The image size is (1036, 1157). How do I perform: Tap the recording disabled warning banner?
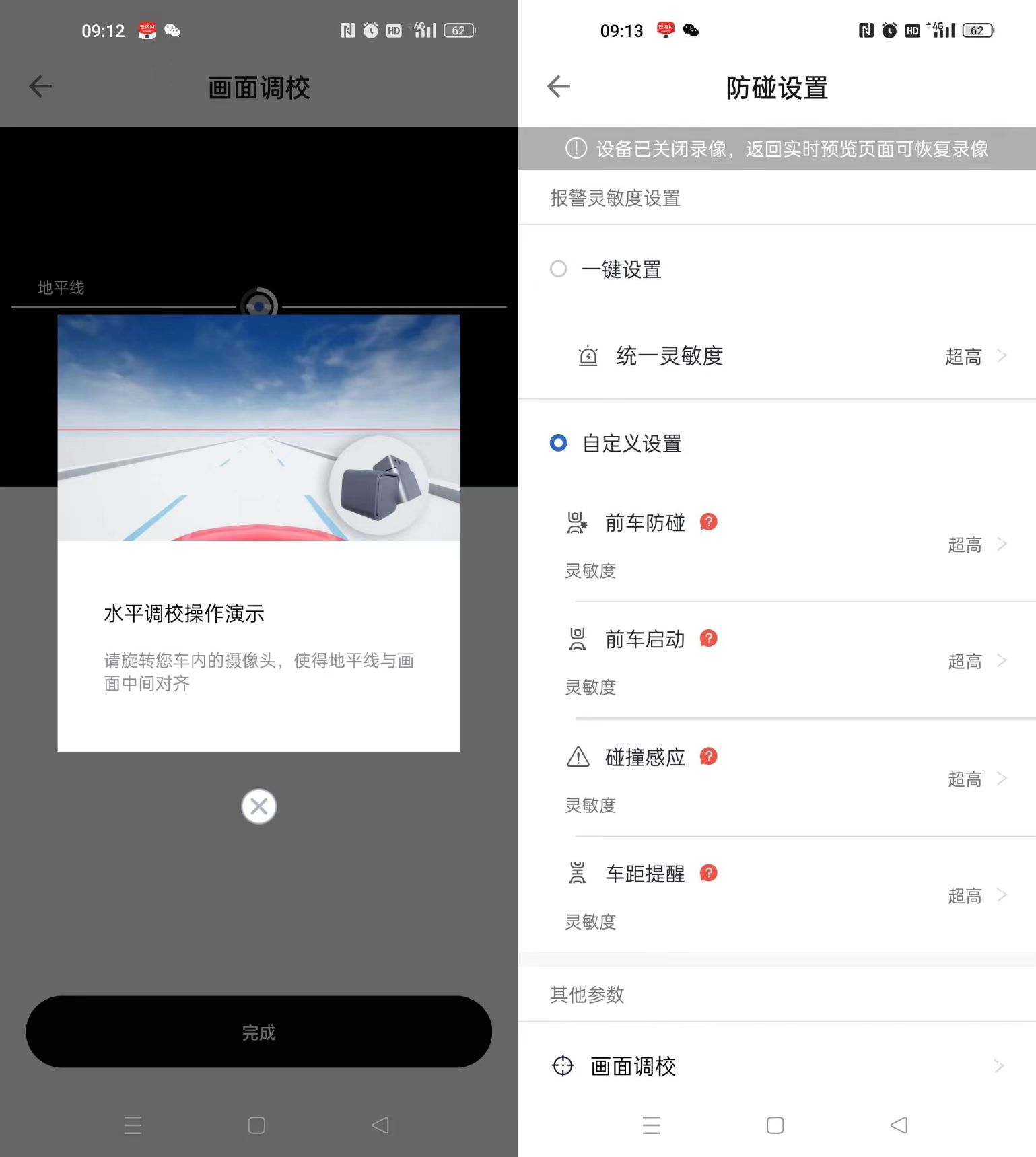click(776, 149)
